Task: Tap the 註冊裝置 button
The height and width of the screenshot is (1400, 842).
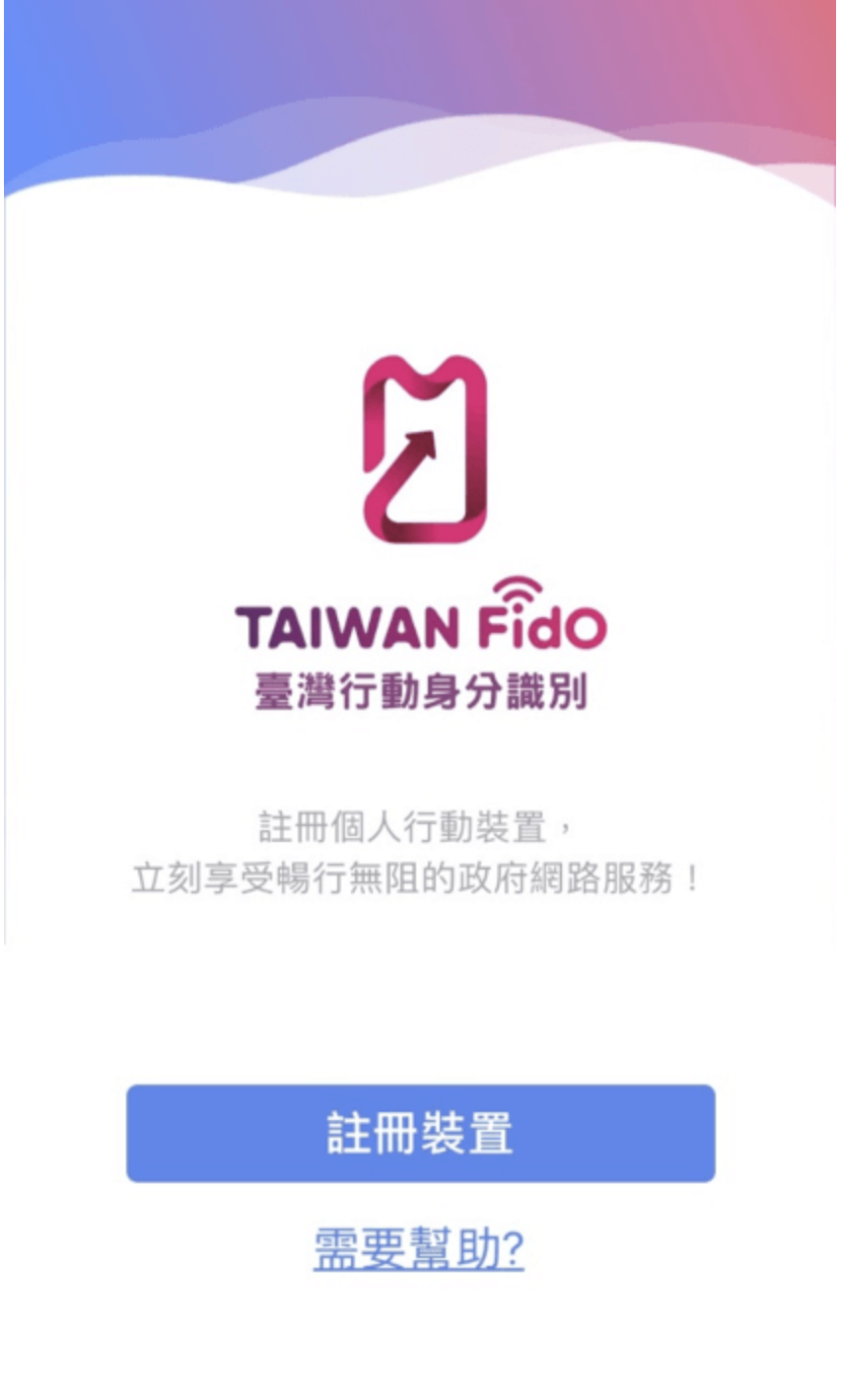Action: point(420,1133)
